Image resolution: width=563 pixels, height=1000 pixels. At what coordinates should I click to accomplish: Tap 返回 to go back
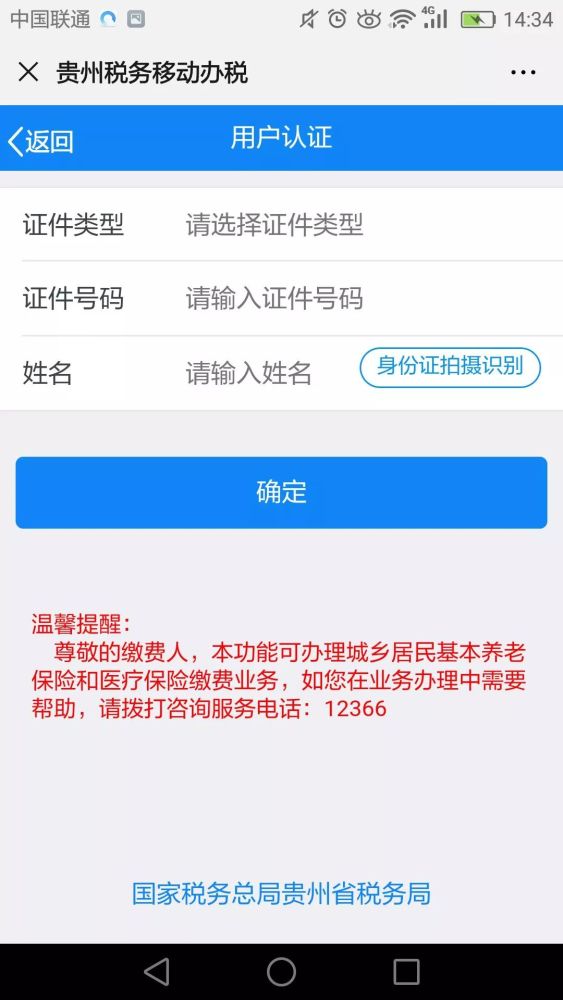[41, 140]
